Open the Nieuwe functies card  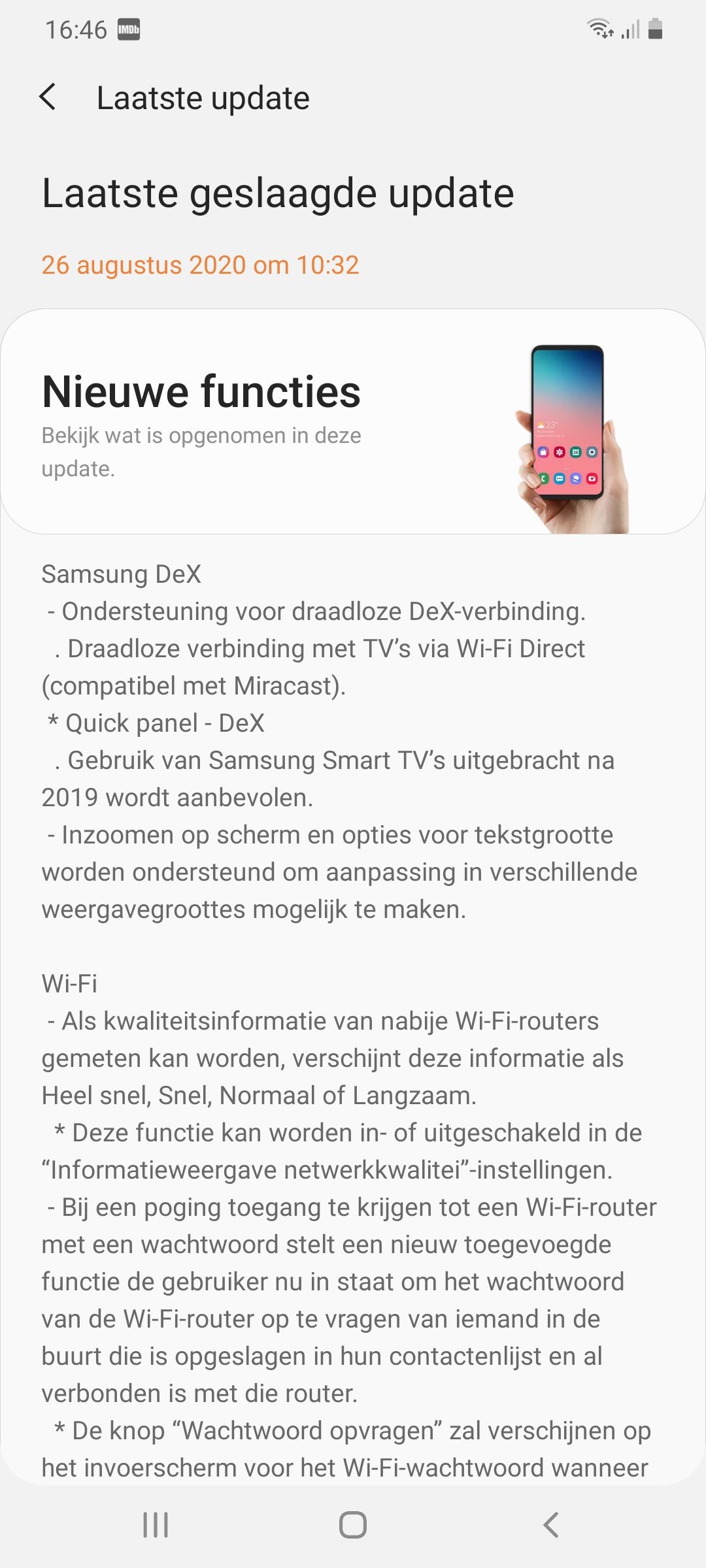353,421
